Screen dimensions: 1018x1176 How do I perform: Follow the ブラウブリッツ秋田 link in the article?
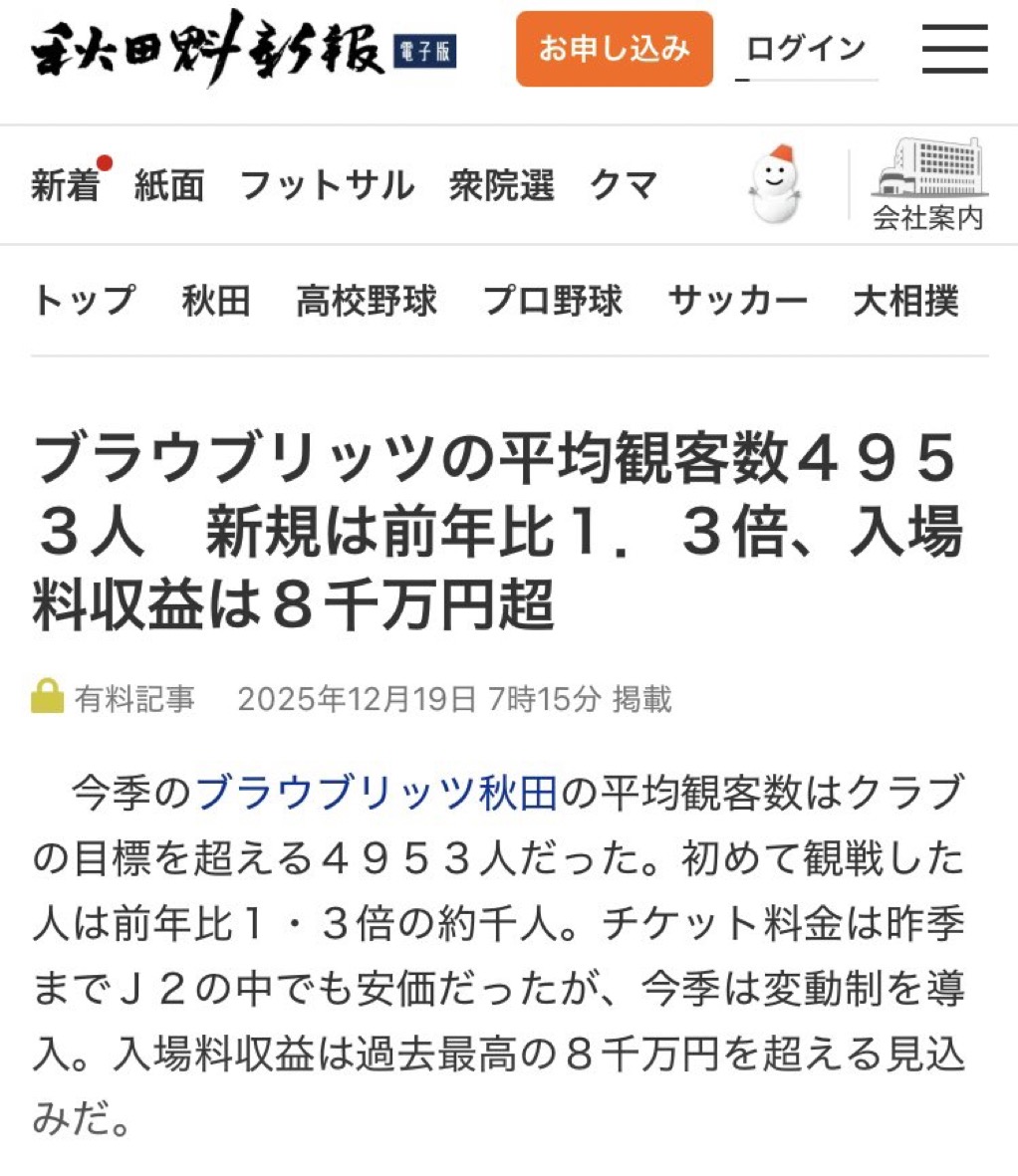click(377, 793)
